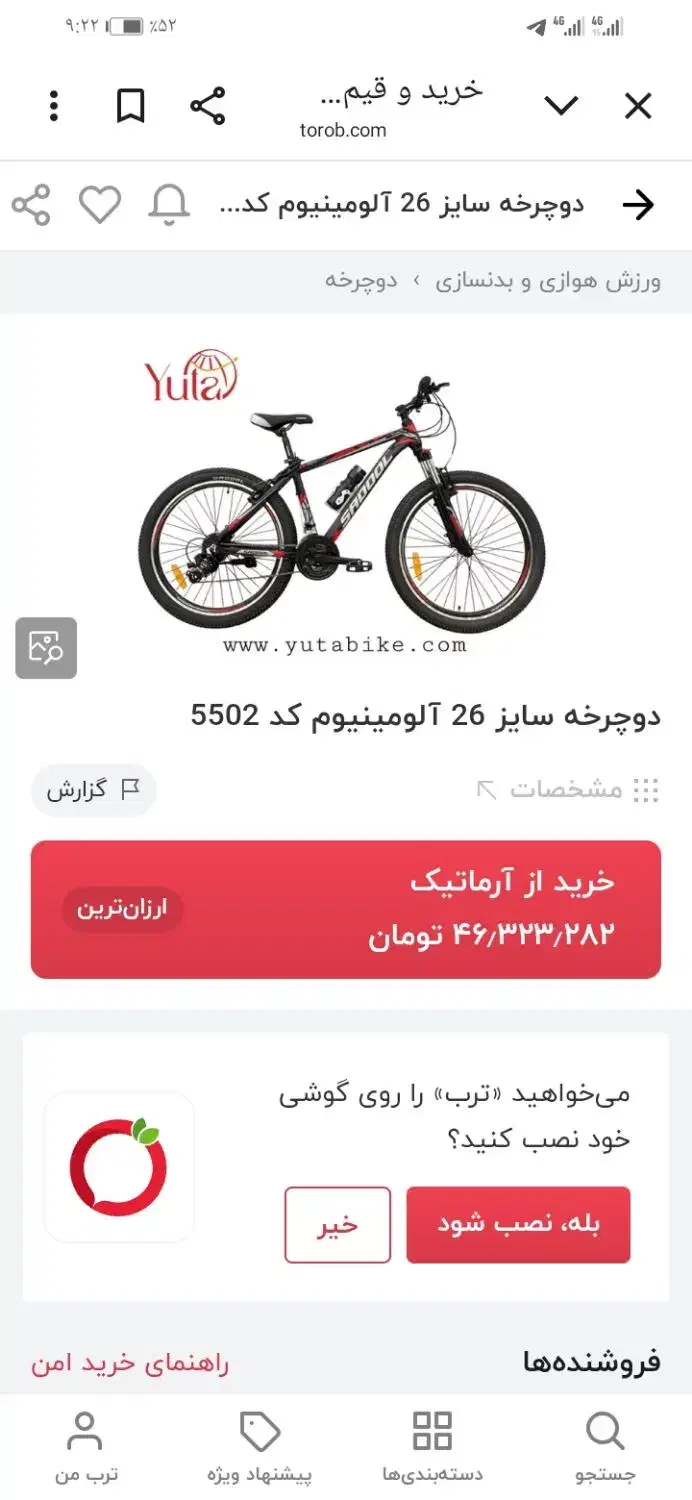Report this product with گزارش

[x=94, y=790]
